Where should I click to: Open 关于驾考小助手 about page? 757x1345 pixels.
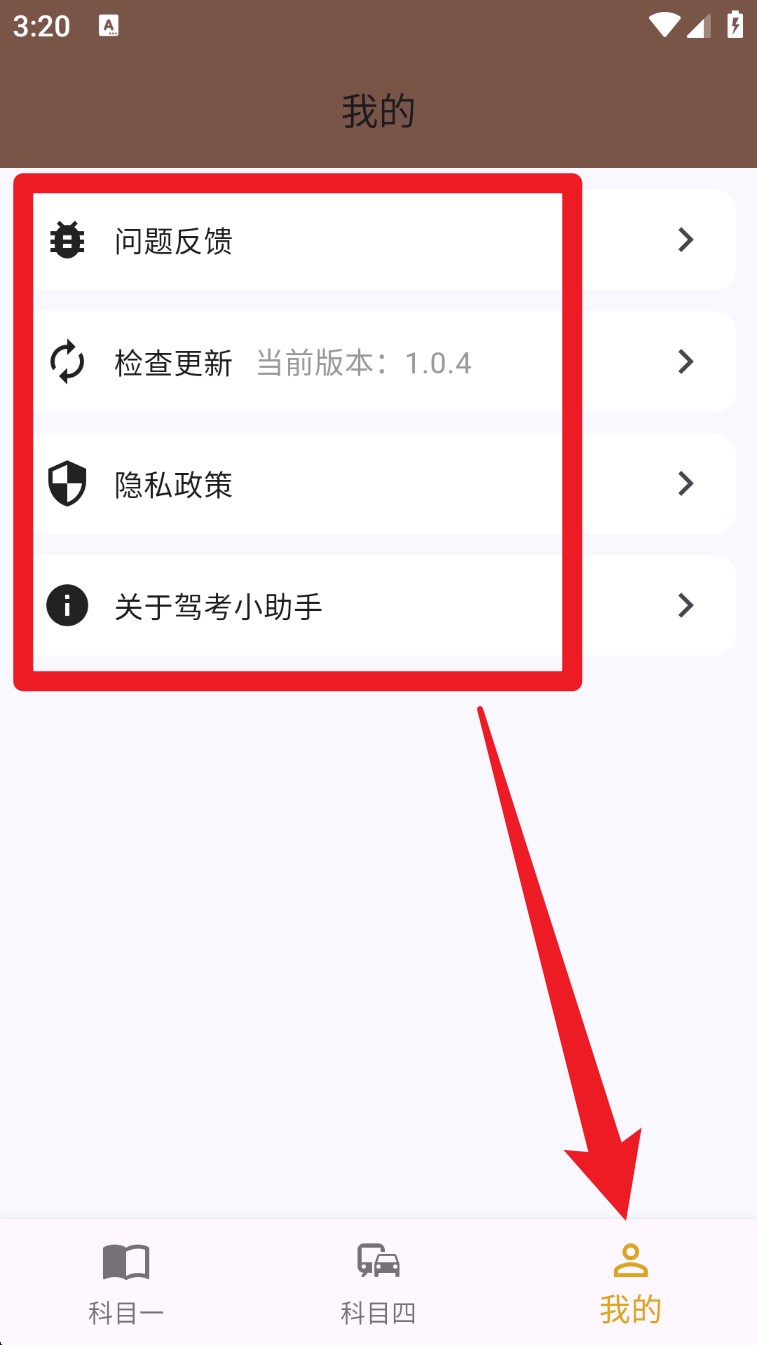point(380,606)
